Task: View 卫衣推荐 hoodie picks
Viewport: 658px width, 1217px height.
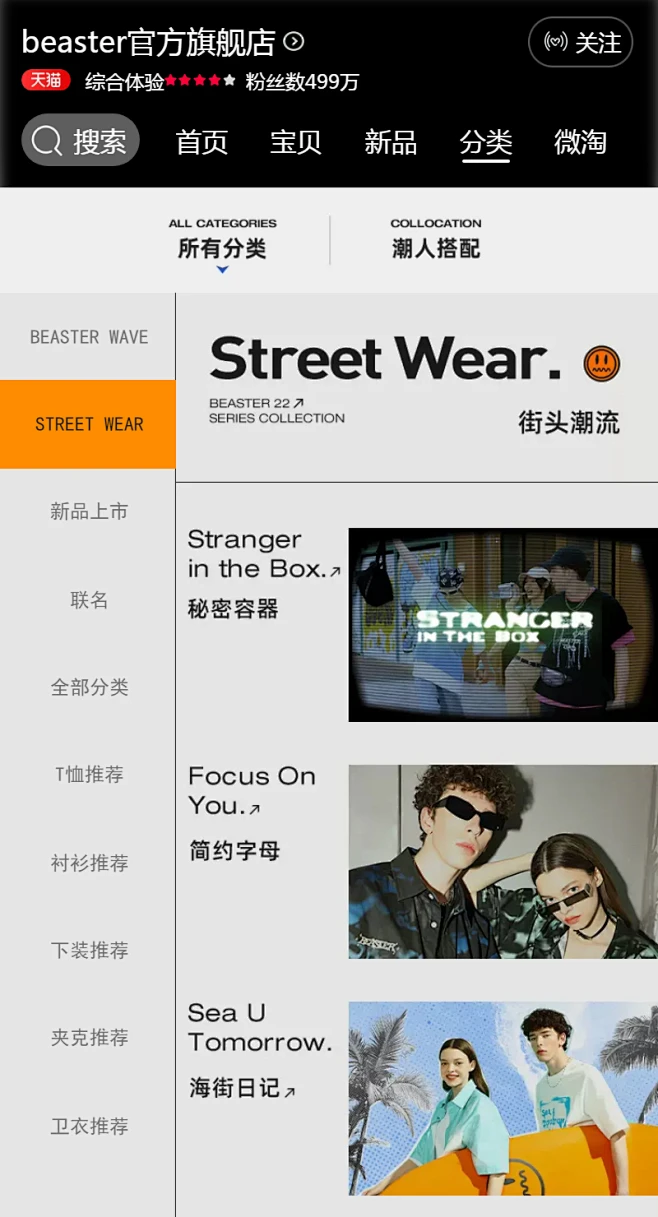Action: click(x=89, y=1125)
